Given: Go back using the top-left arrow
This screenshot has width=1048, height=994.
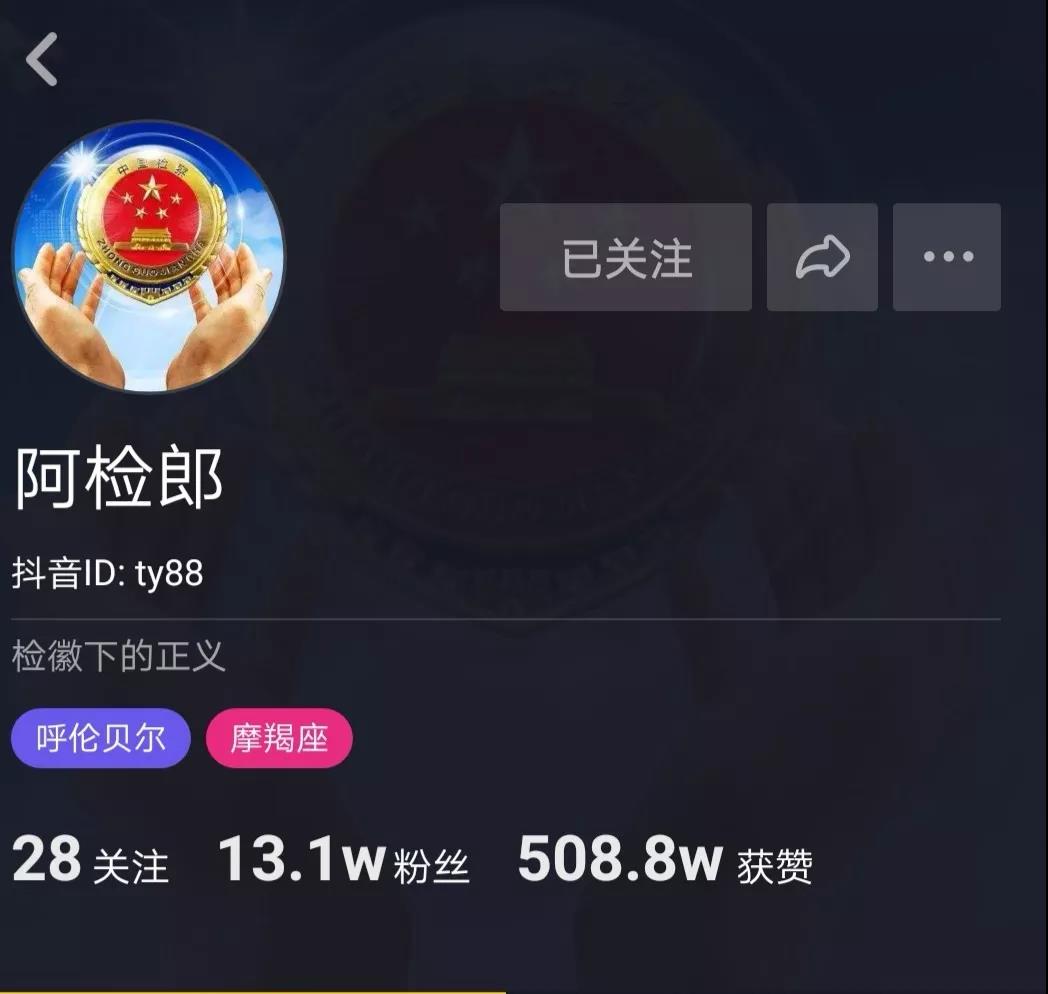Looking at the screenshot, I should [42, 59].
